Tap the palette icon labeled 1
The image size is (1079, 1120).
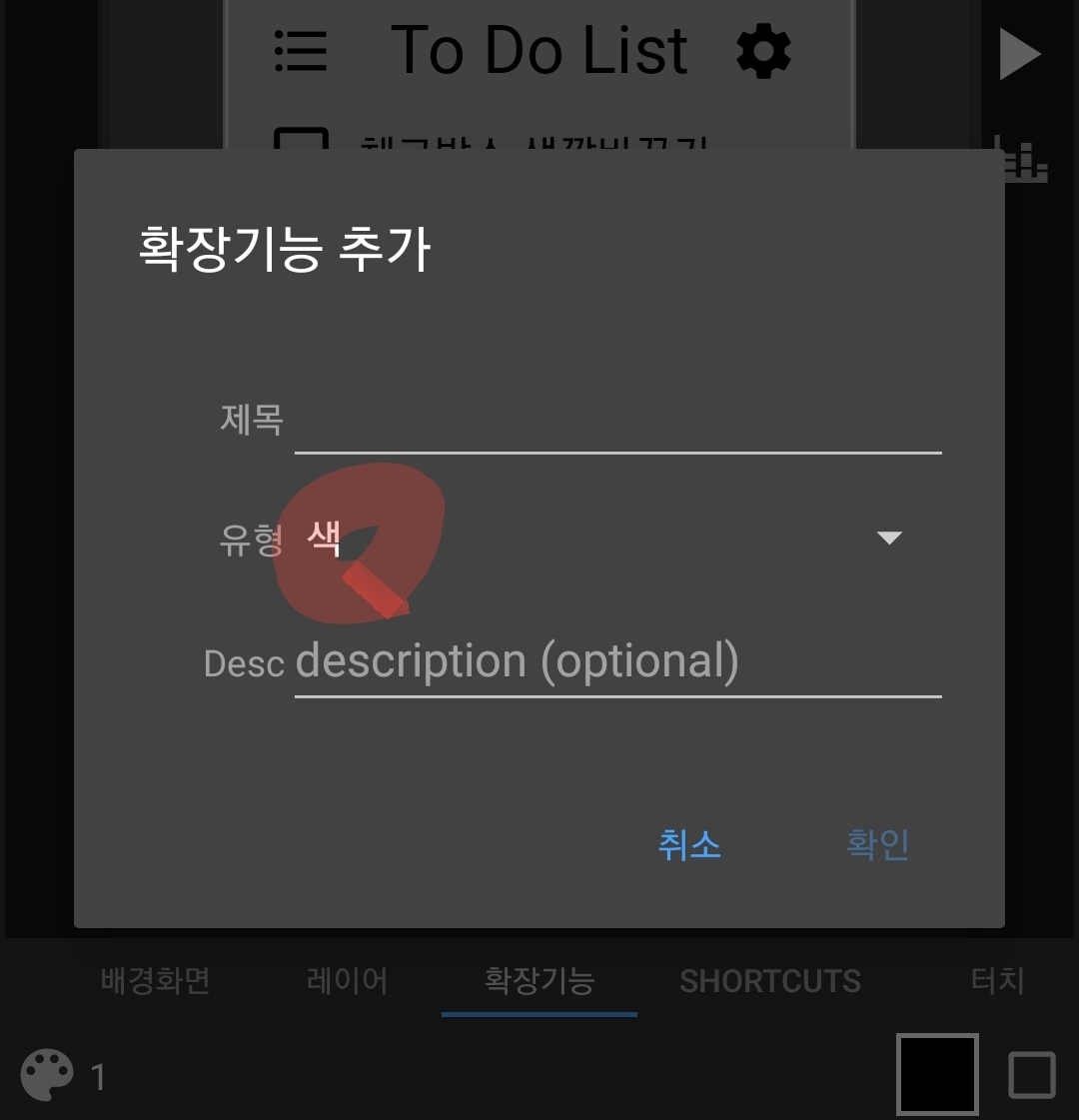(47, 1076)
